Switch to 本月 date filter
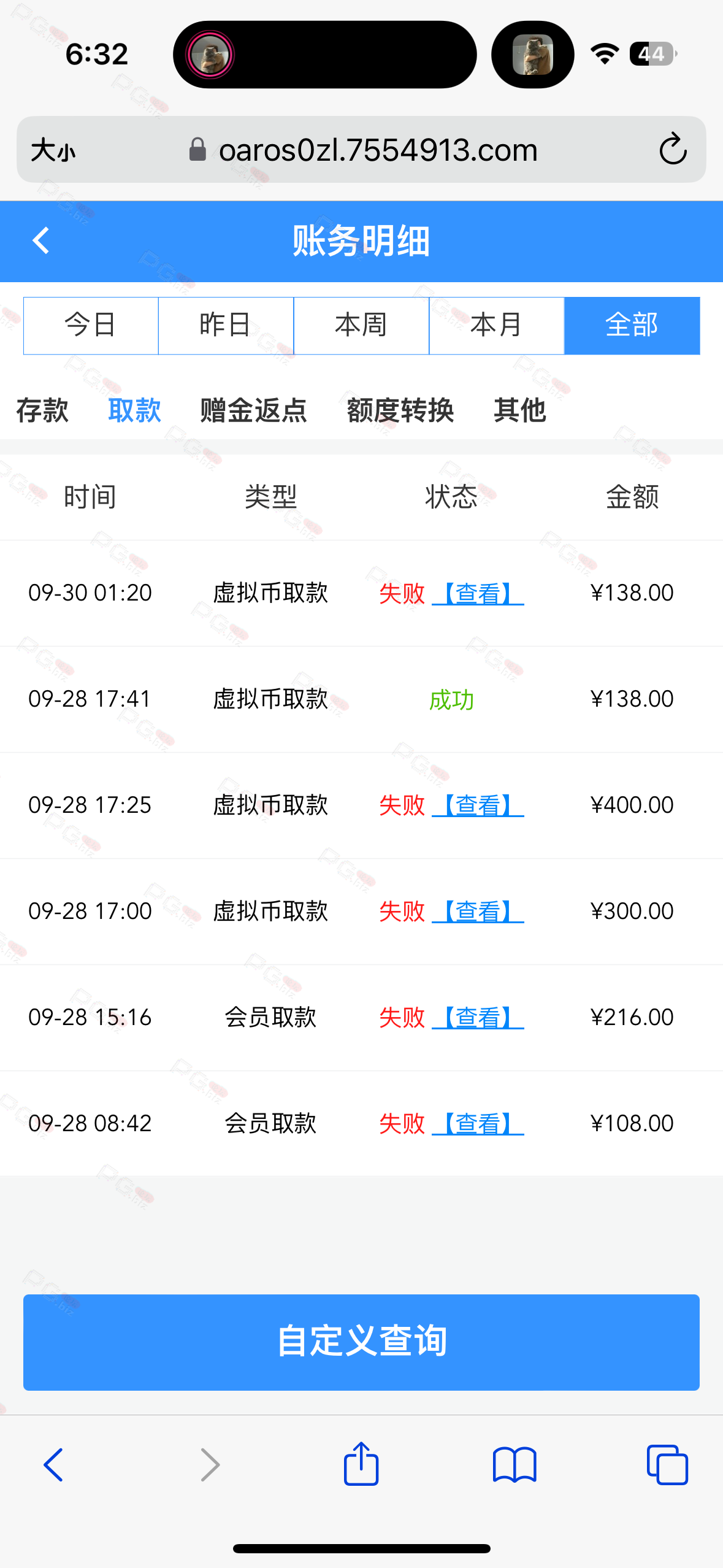Image resolution: width=723 pixels, height=1568 pixels. click(497, 326)
